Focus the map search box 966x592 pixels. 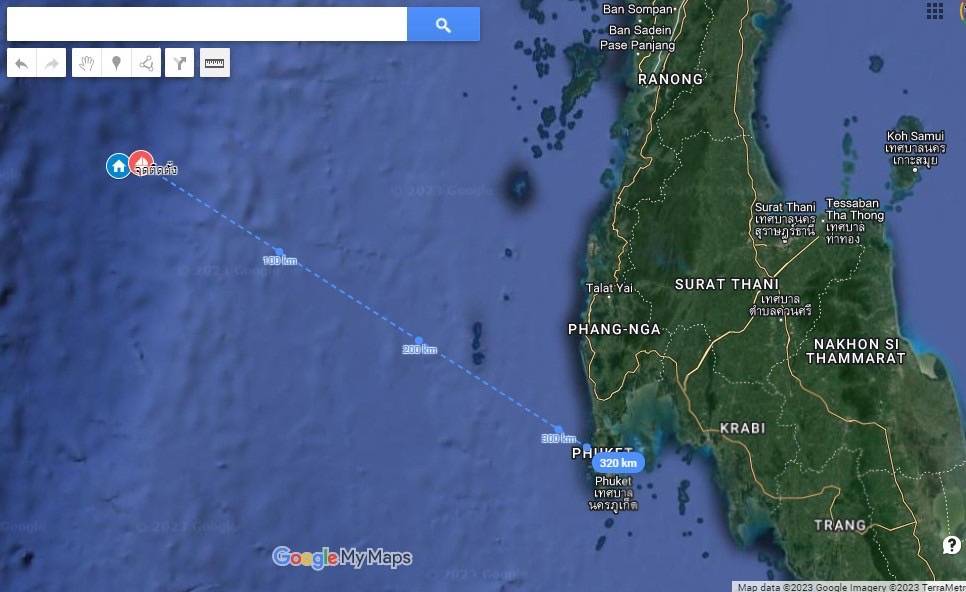point(206,24)
